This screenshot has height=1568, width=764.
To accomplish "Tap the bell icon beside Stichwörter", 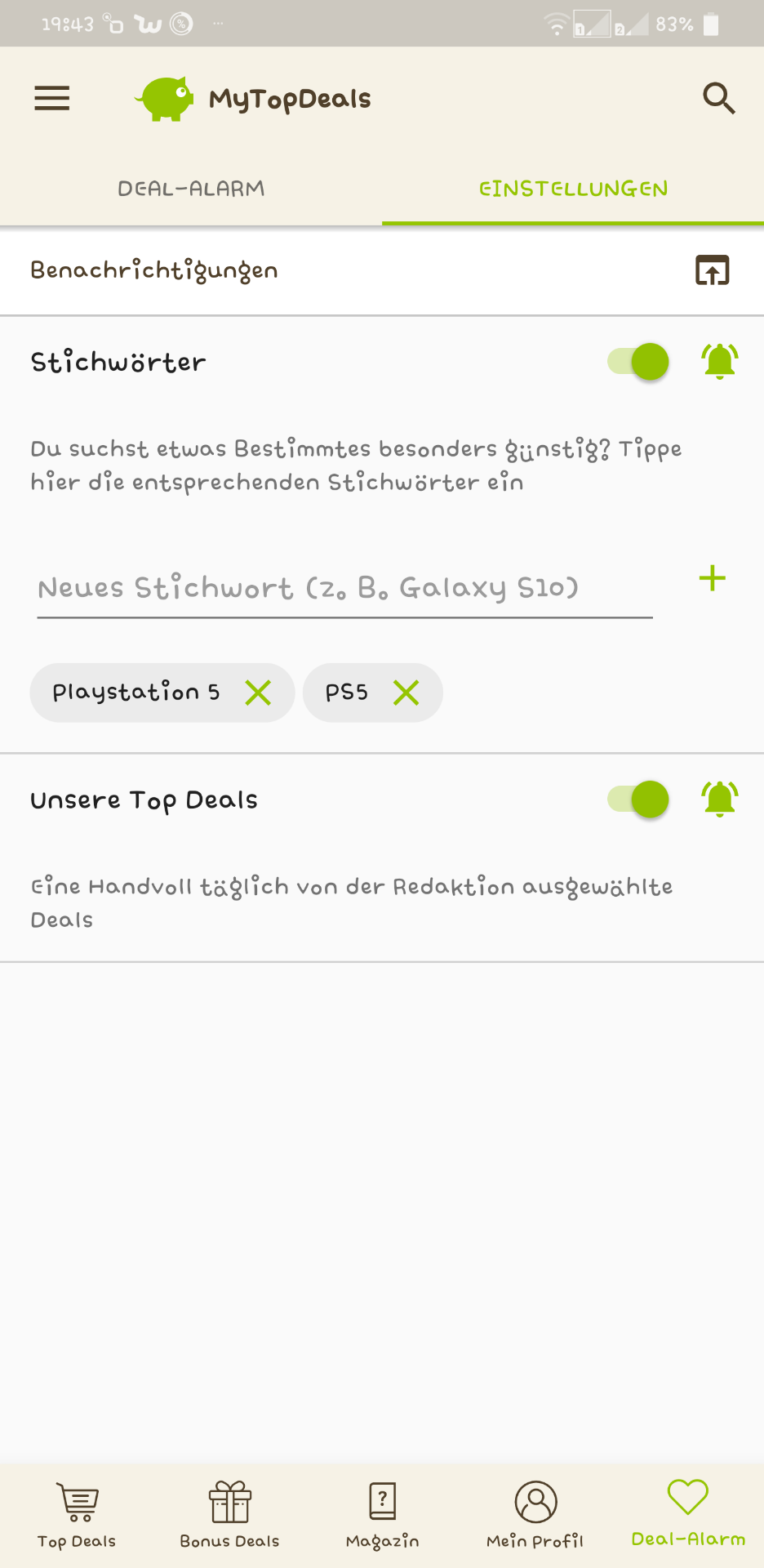I will point(719,362).
